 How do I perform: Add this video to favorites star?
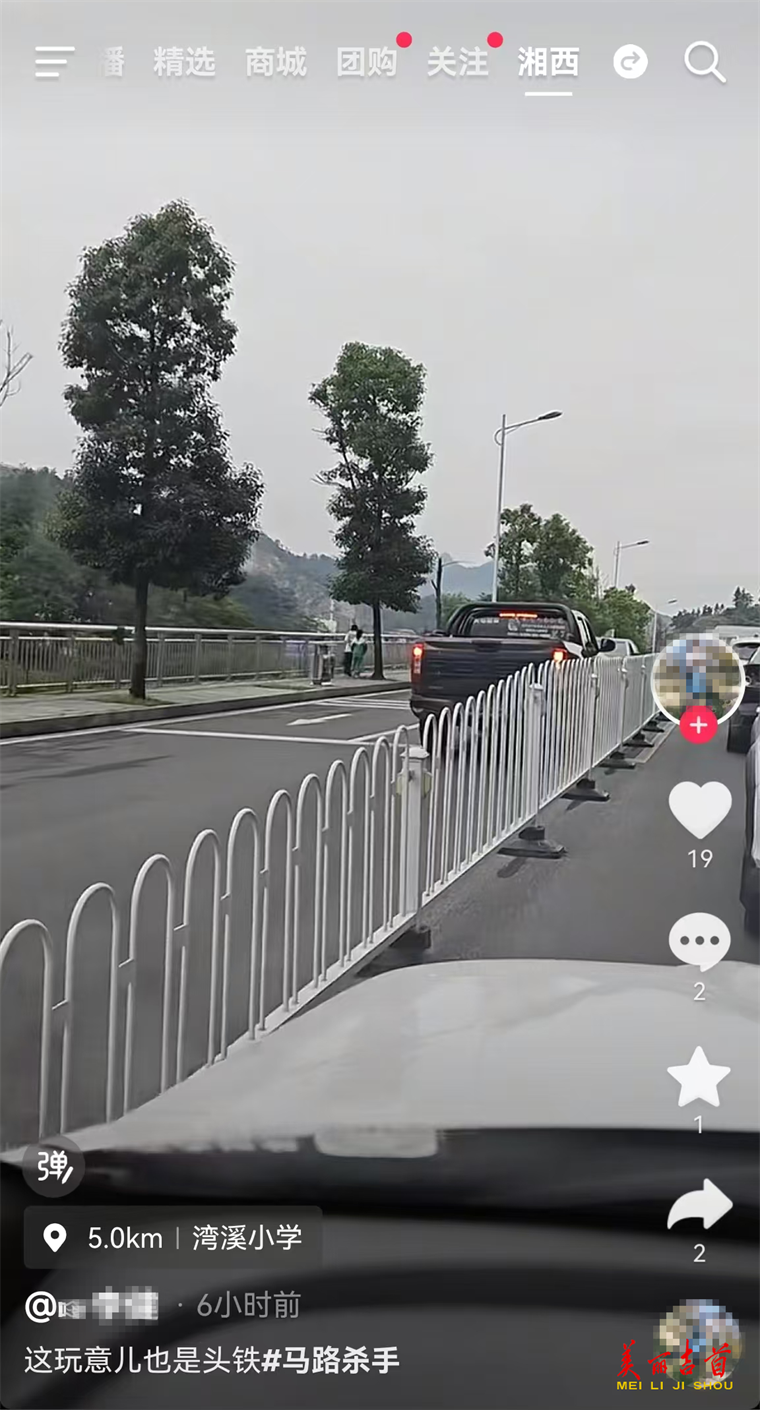(x=699, y=1077)
